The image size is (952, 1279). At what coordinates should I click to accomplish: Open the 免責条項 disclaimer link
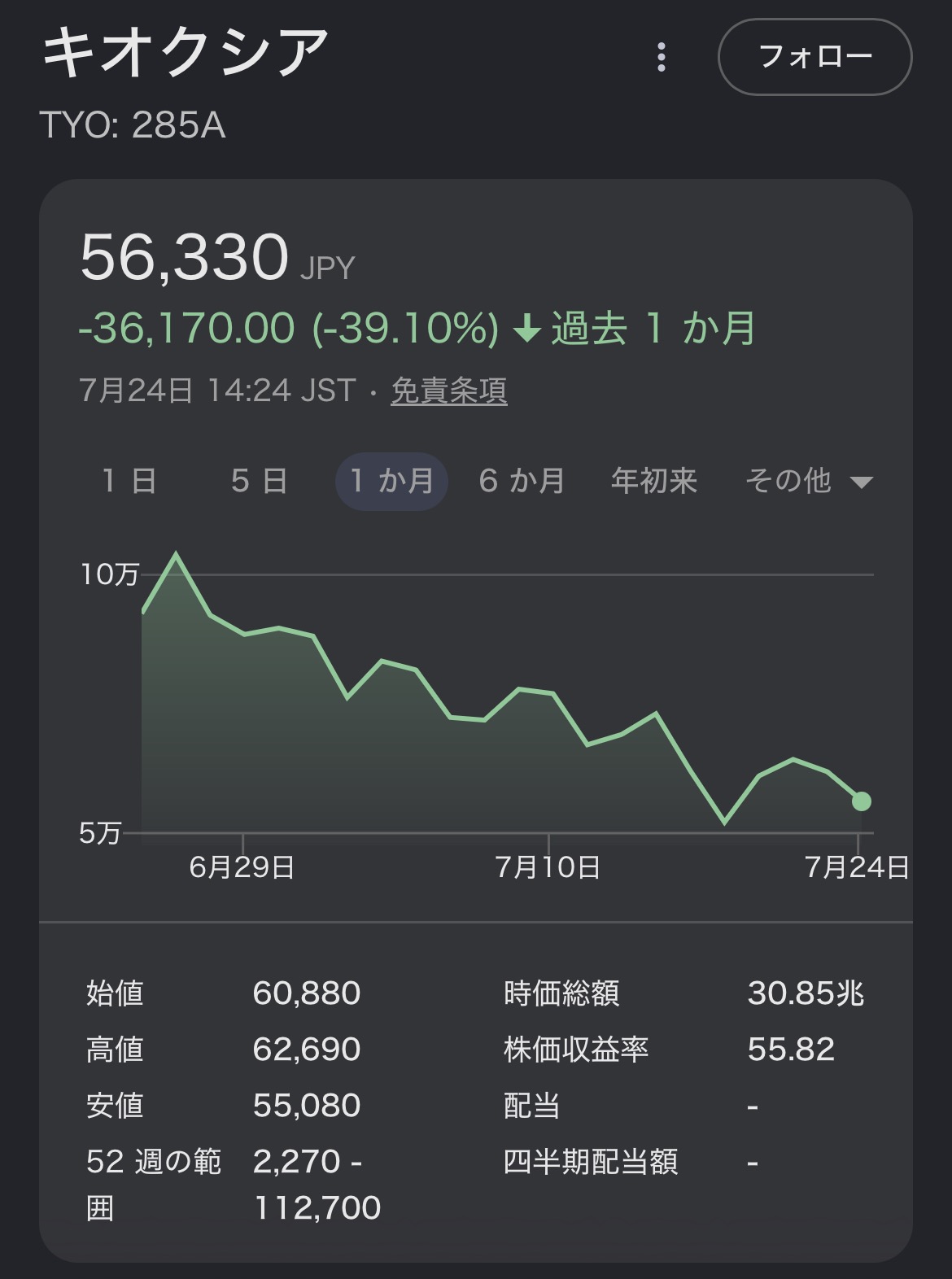click(448, 391)
